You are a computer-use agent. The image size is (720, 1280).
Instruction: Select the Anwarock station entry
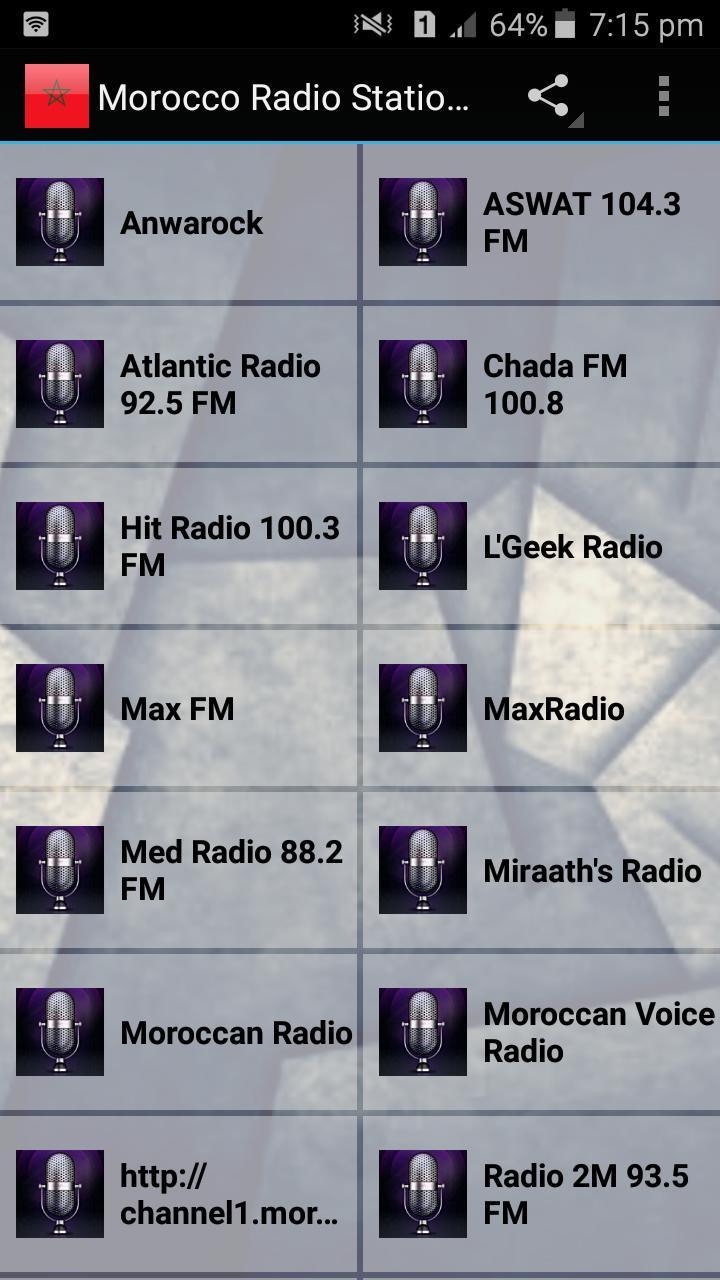[x=180, y=222]
